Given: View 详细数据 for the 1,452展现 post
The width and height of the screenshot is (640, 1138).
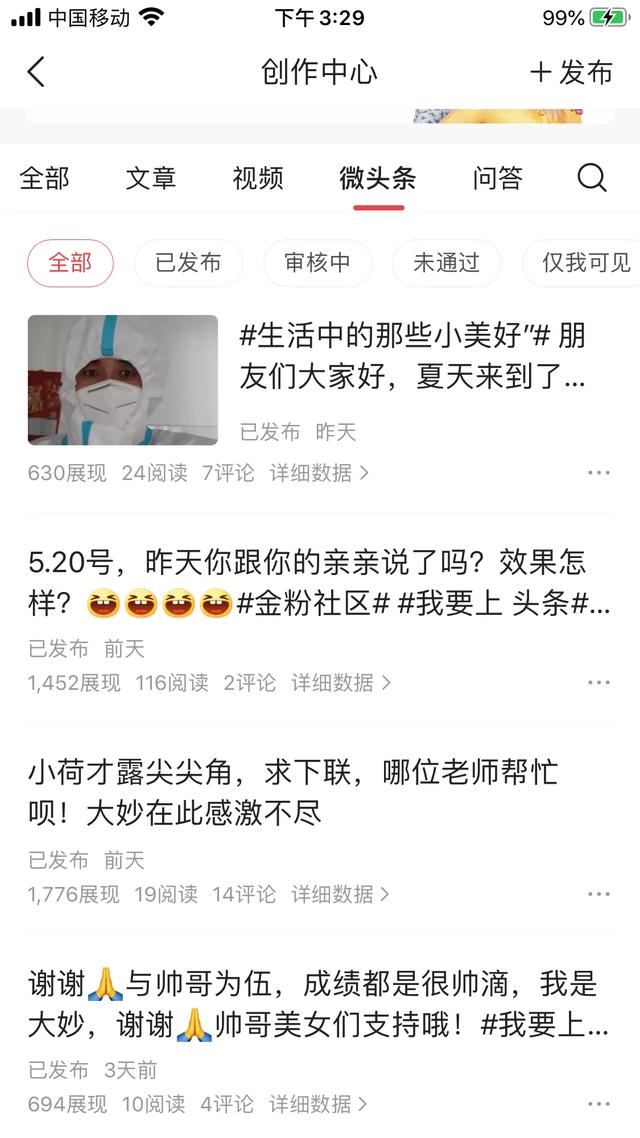Looking at the screenshot, I should tap(340, 683).
